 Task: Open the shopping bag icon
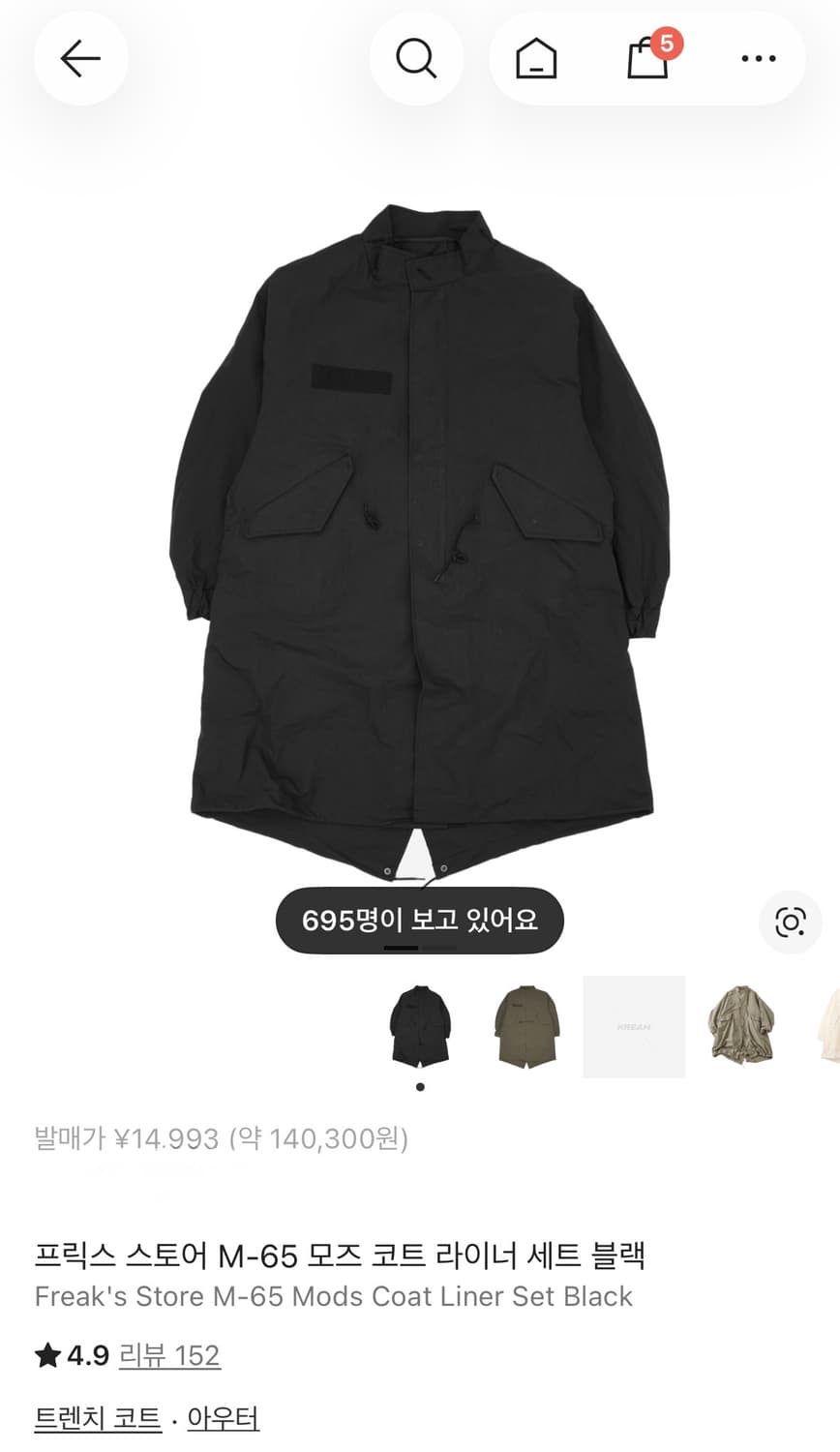coord(646,60)
